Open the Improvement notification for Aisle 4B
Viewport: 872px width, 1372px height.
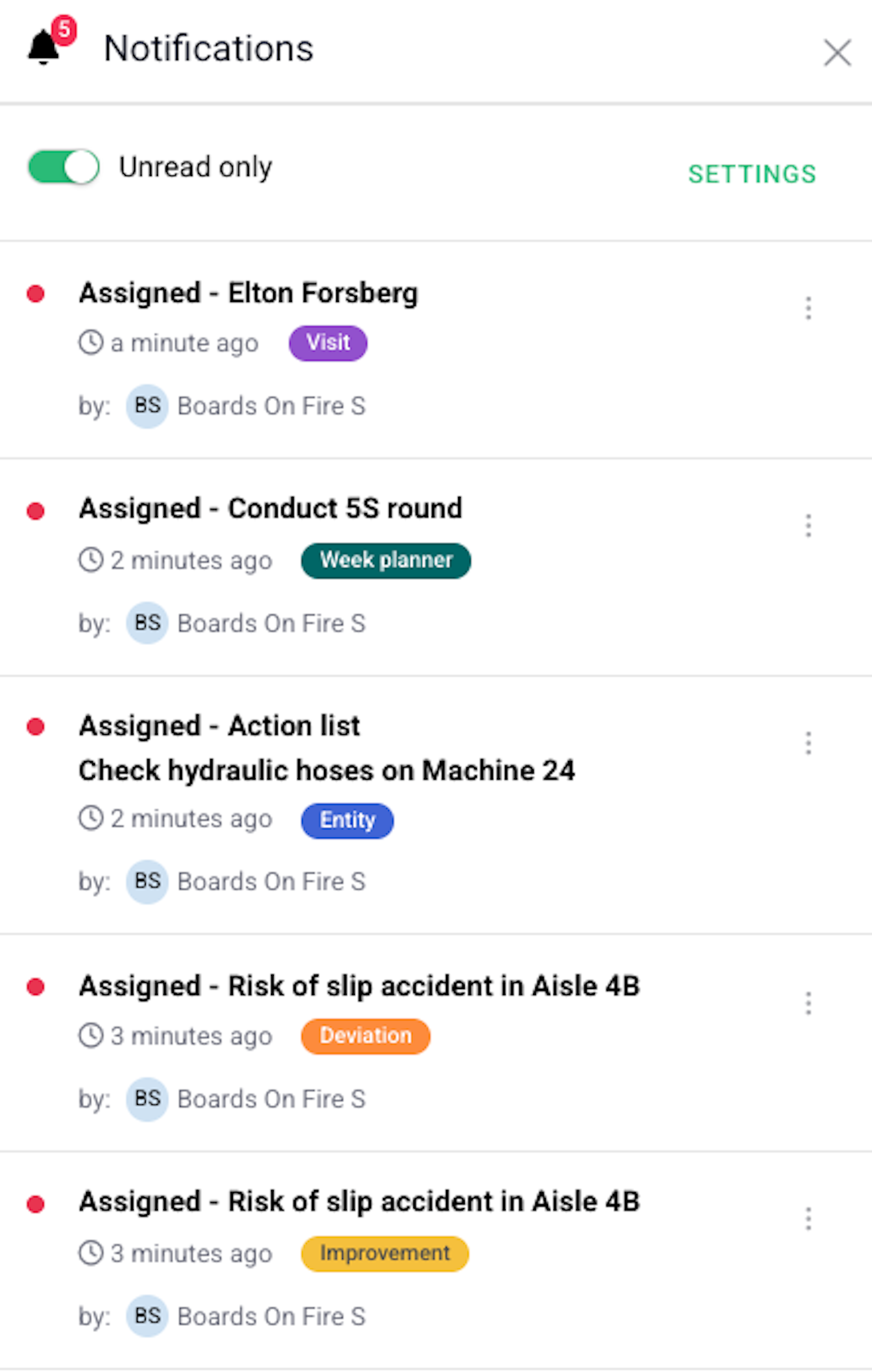click(x=359, y=1201)
